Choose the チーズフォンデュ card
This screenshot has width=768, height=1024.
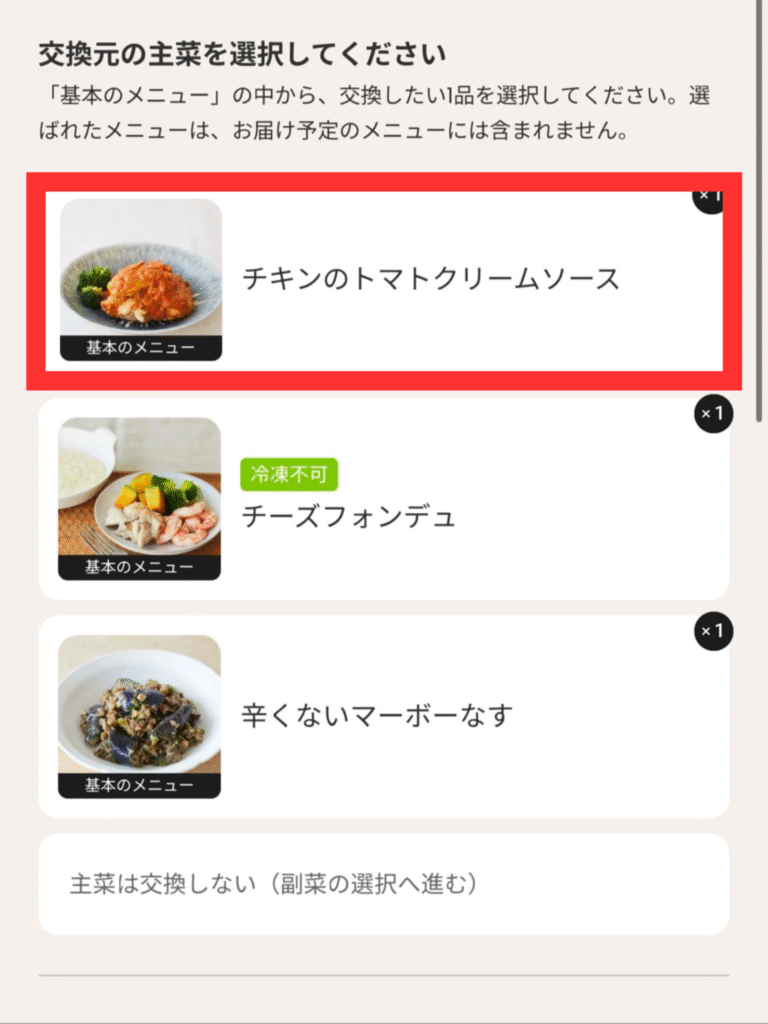tap(384, 499)
